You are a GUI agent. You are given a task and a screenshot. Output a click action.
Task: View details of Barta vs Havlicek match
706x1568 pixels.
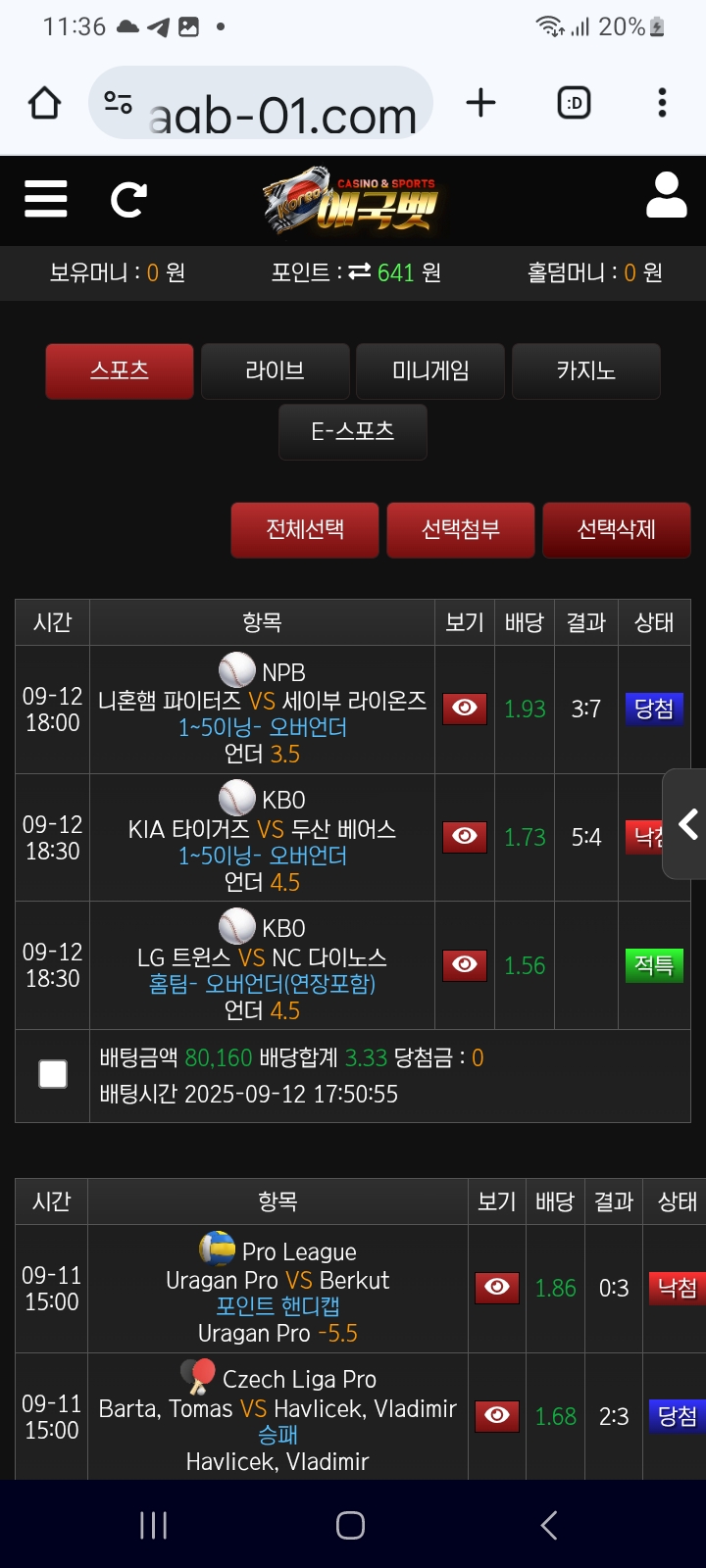coord(497,1416)
